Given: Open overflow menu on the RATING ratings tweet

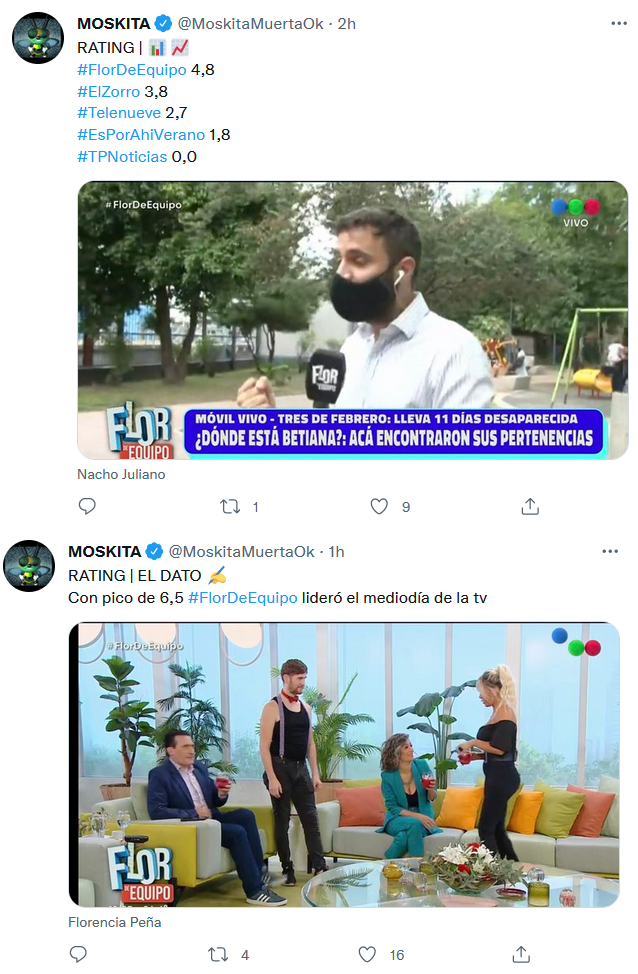Looking at the screenshot, I should click(618, 23).
